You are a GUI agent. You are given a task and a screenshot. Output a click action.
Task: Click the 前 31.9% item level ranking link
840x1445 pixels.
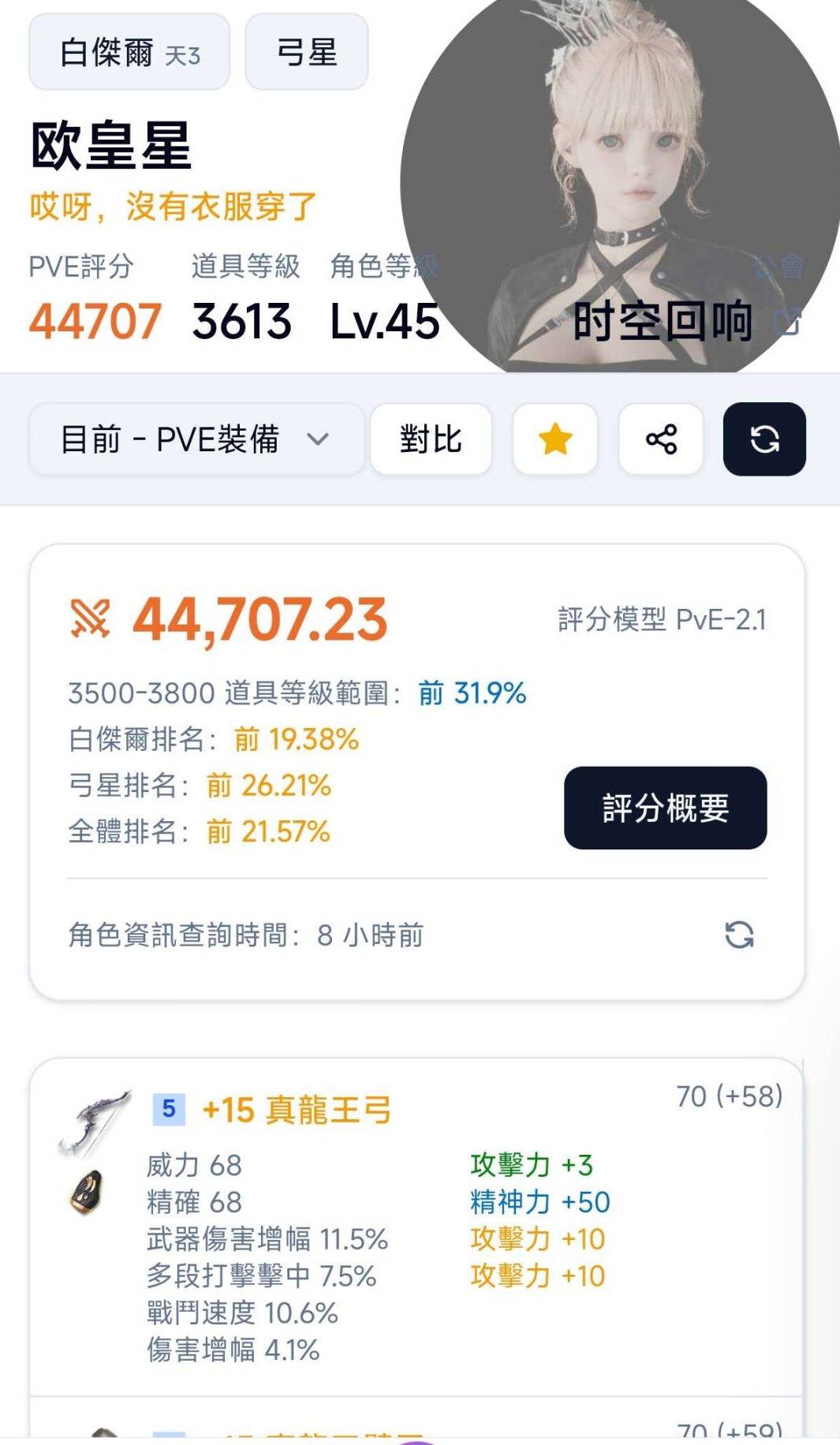pyautogui.click(x=470, y=693)
